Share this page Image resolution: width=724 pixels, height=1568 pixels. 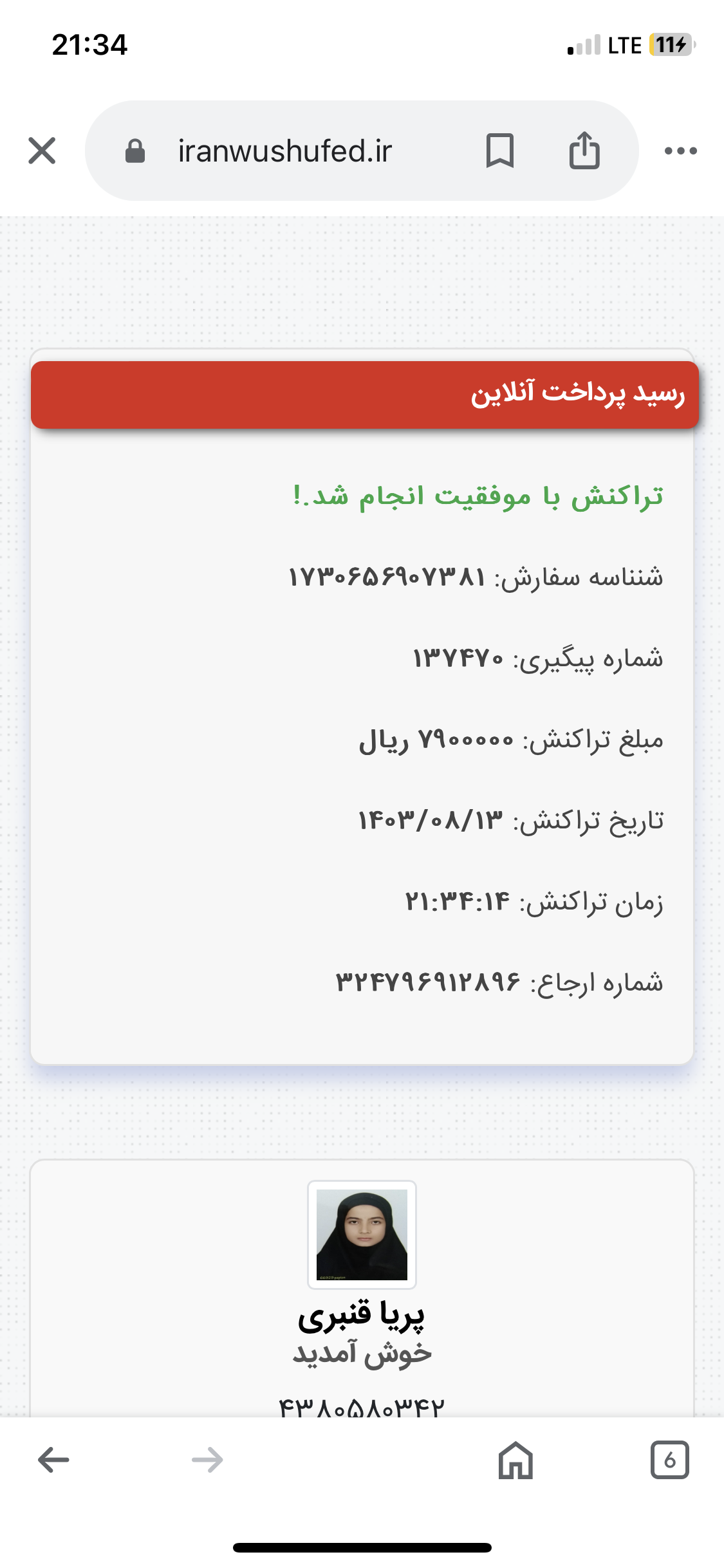pyautogui.click(x=584, y=150)
